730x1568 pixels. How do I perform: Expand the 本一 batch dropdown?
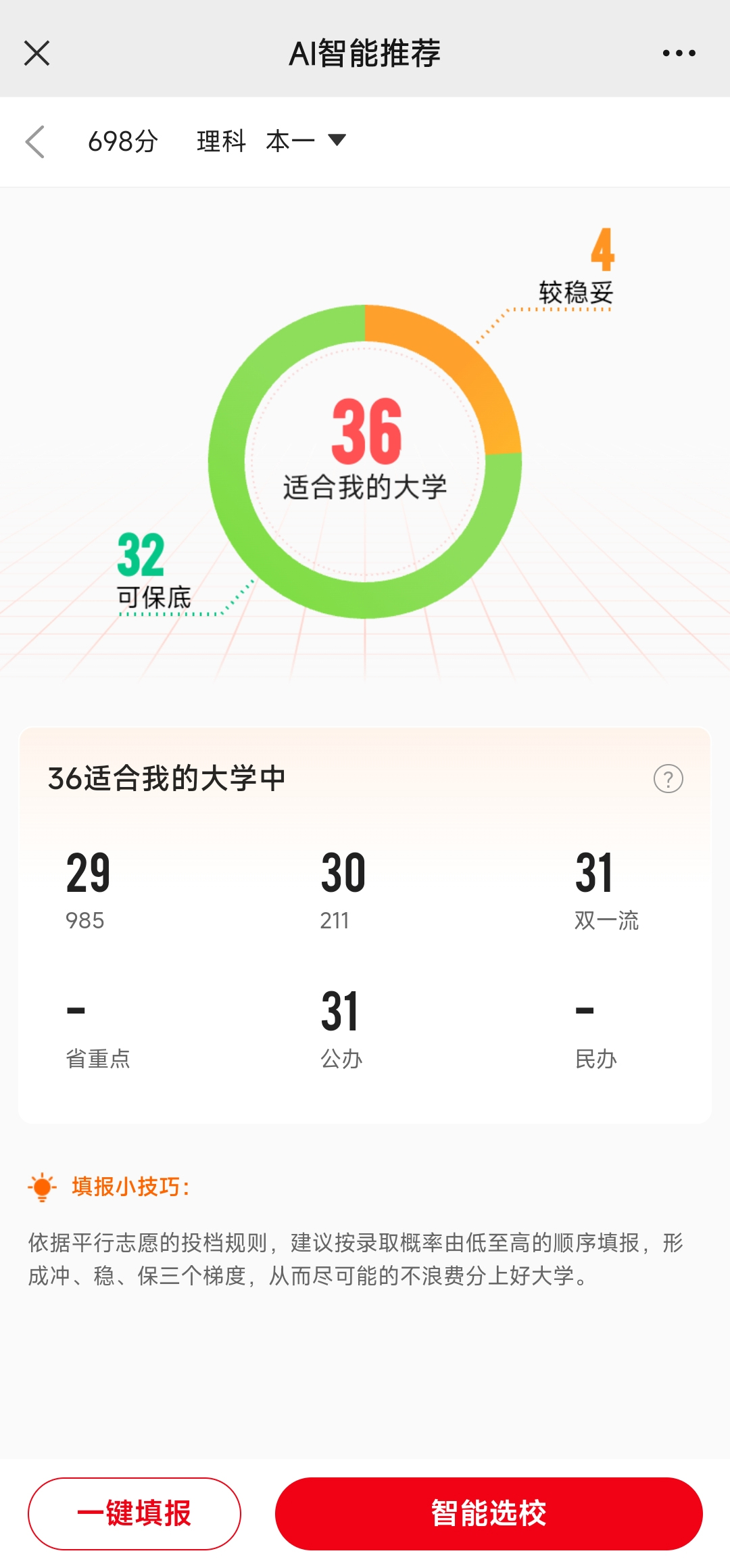pyautogui.click(x=306, y=141)
